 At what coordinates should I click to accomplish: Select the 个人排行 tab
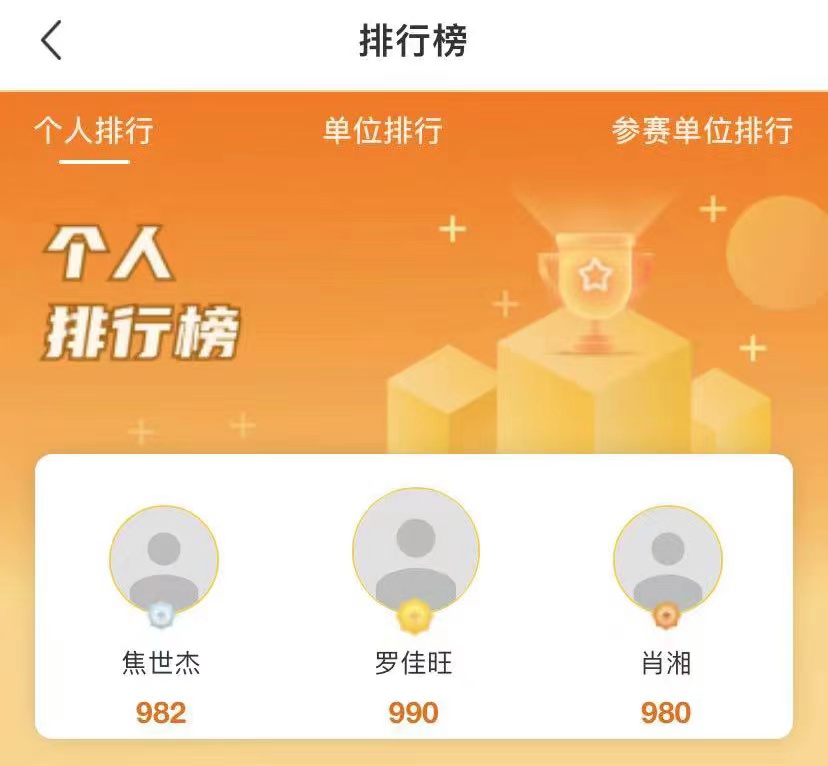94,131
